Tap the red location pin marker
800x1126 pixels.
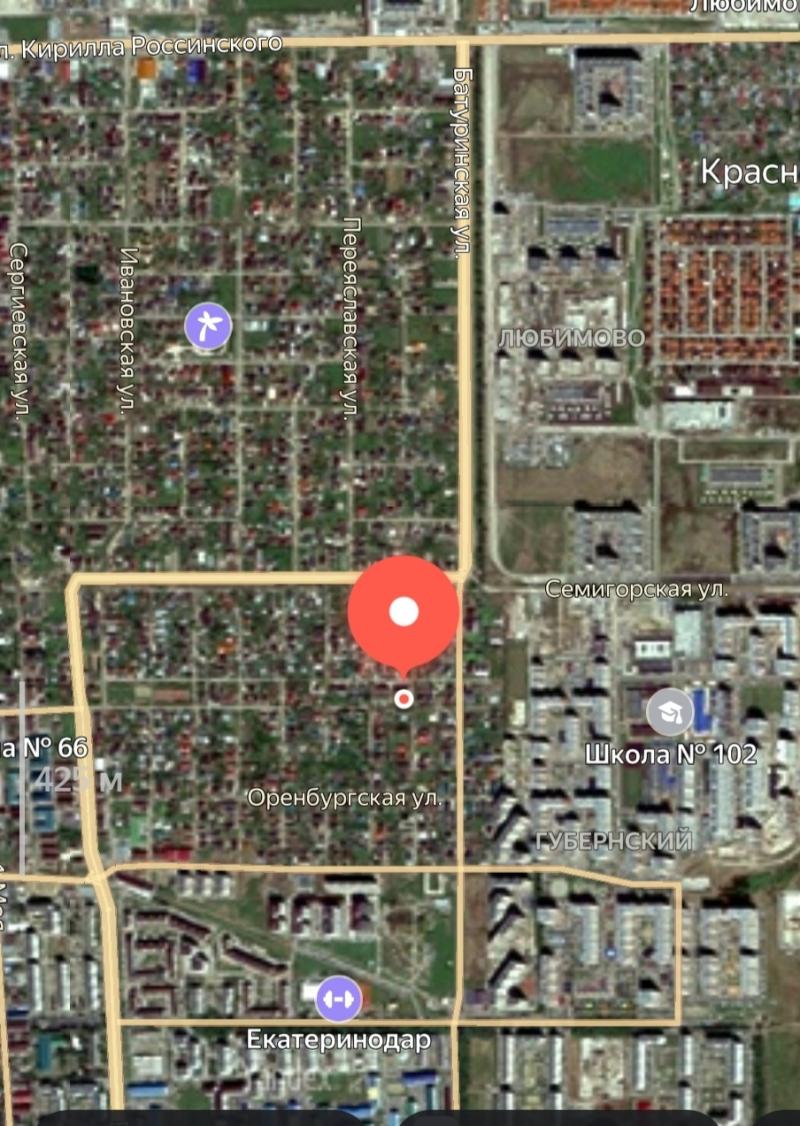click(403, 613)
